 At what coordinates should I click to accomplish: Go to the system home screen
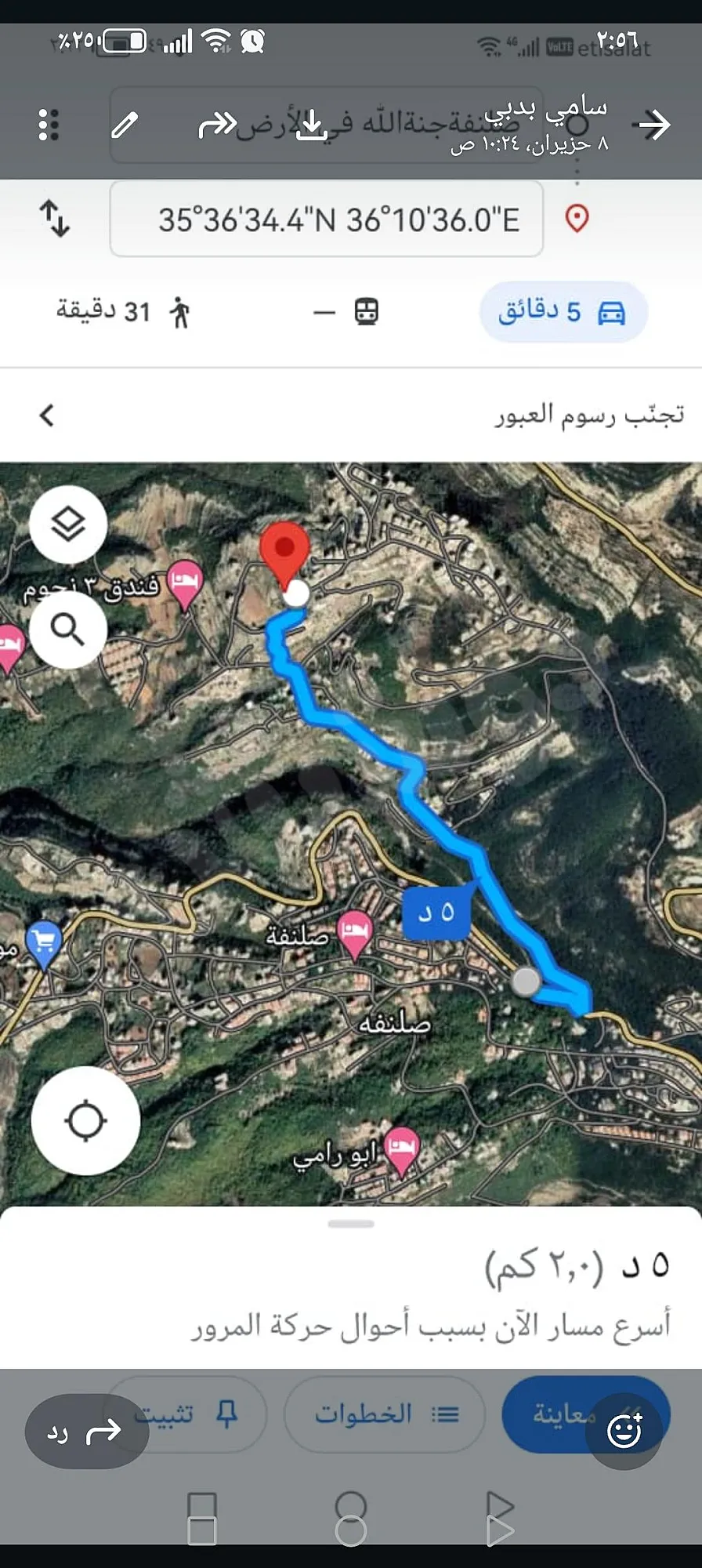tap(351, 1519)
